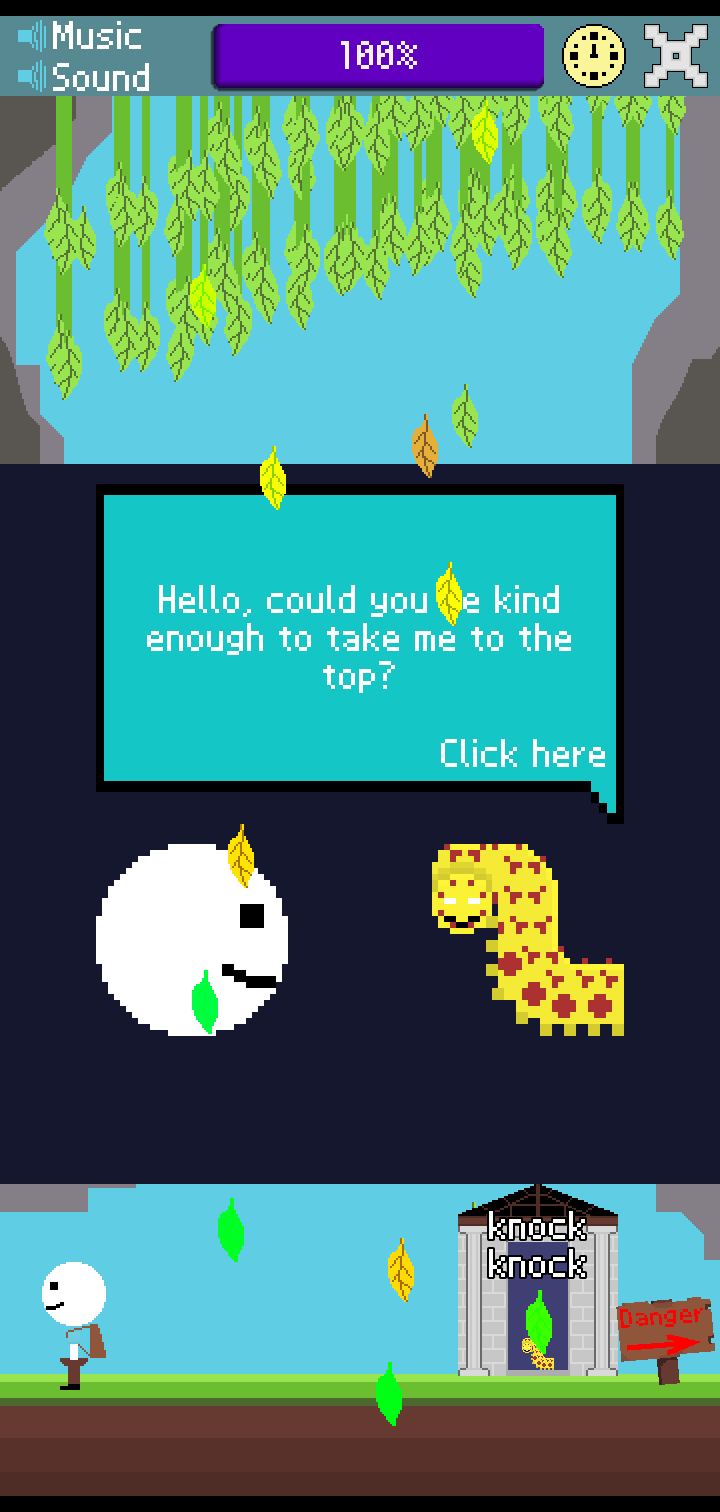Toggle the Sound option
The height and width of the screenshot is (1512, 720).
[85, 78]
